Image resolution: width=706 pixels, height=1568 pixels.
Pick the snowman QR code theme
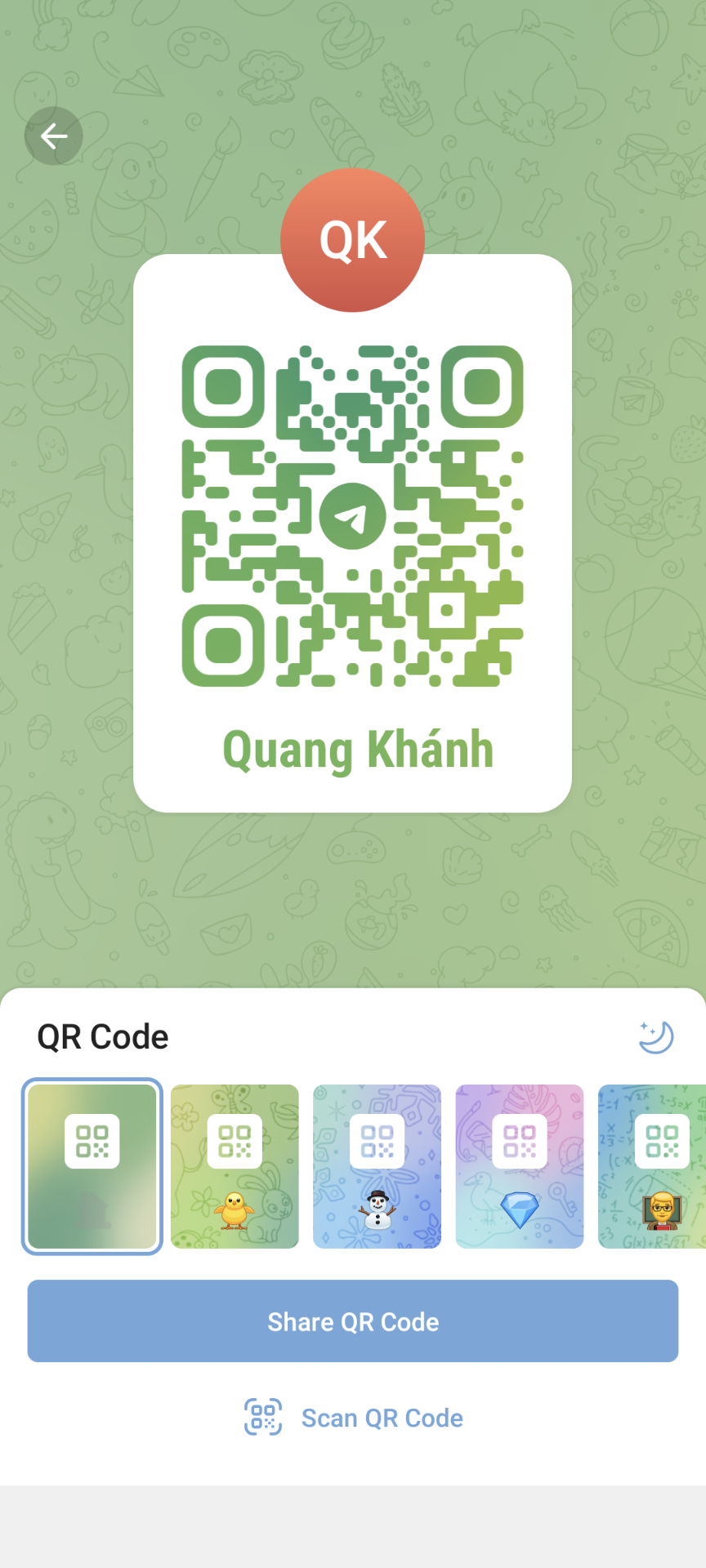[x=377, y=1166]
